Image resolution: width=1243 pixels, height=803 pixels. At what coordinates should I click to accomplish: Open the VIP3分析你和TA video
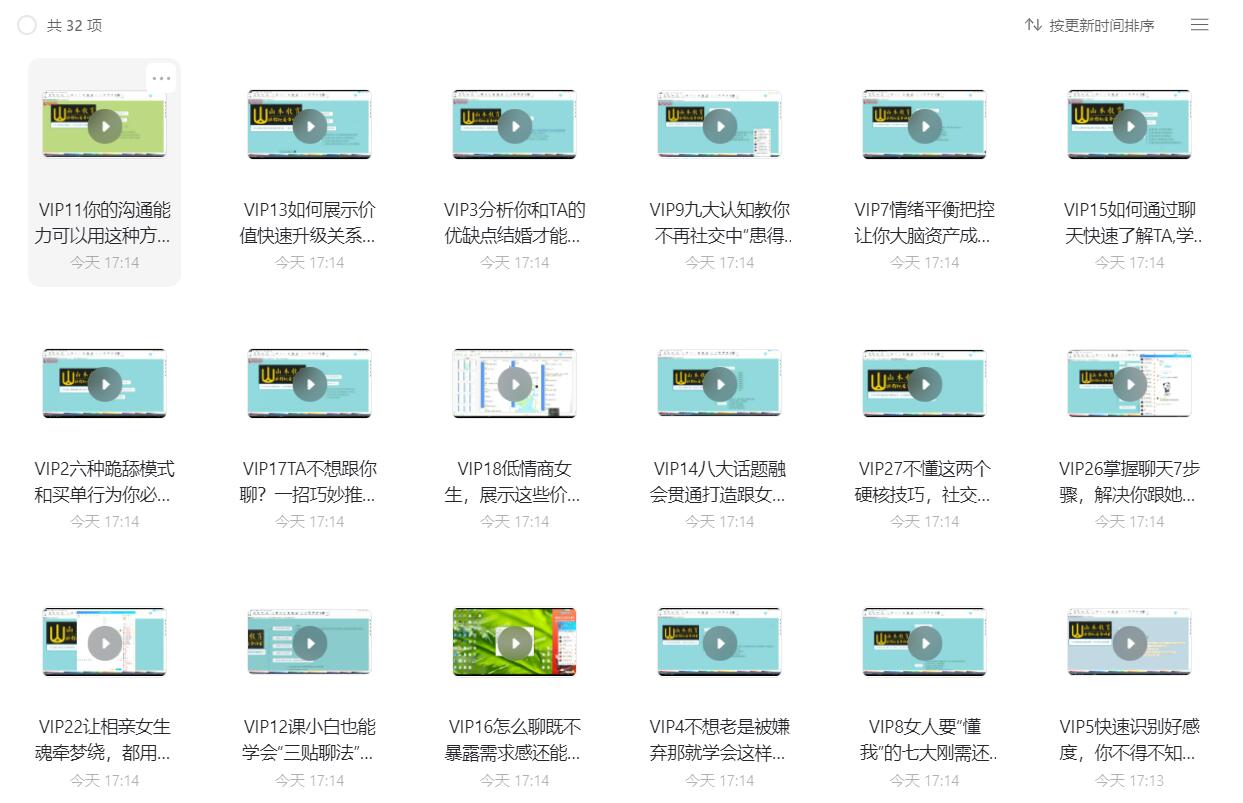point(514,126)
